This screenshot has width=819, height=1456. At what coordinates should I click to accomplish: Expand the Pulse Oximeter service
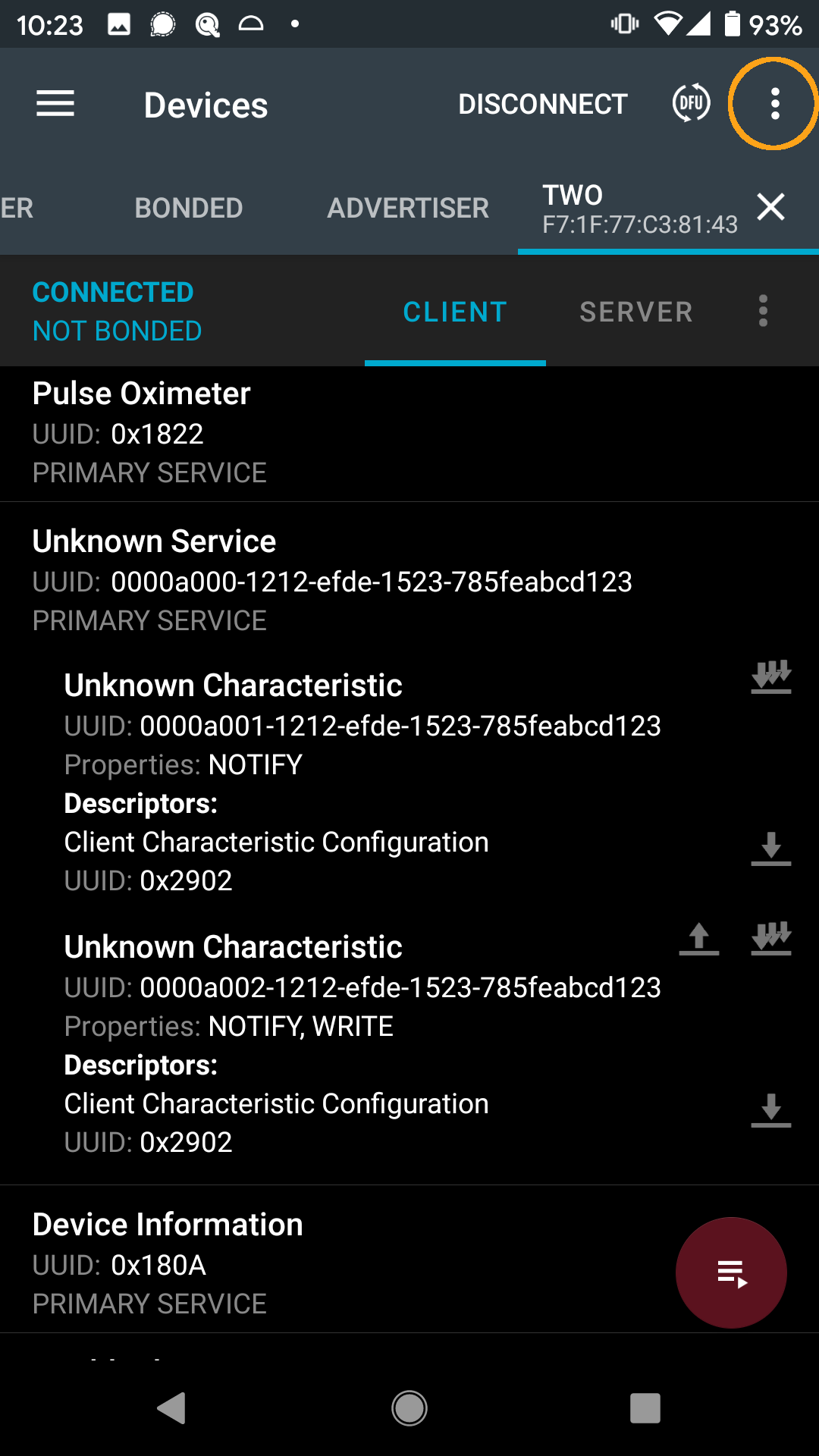tap(303, 432)
